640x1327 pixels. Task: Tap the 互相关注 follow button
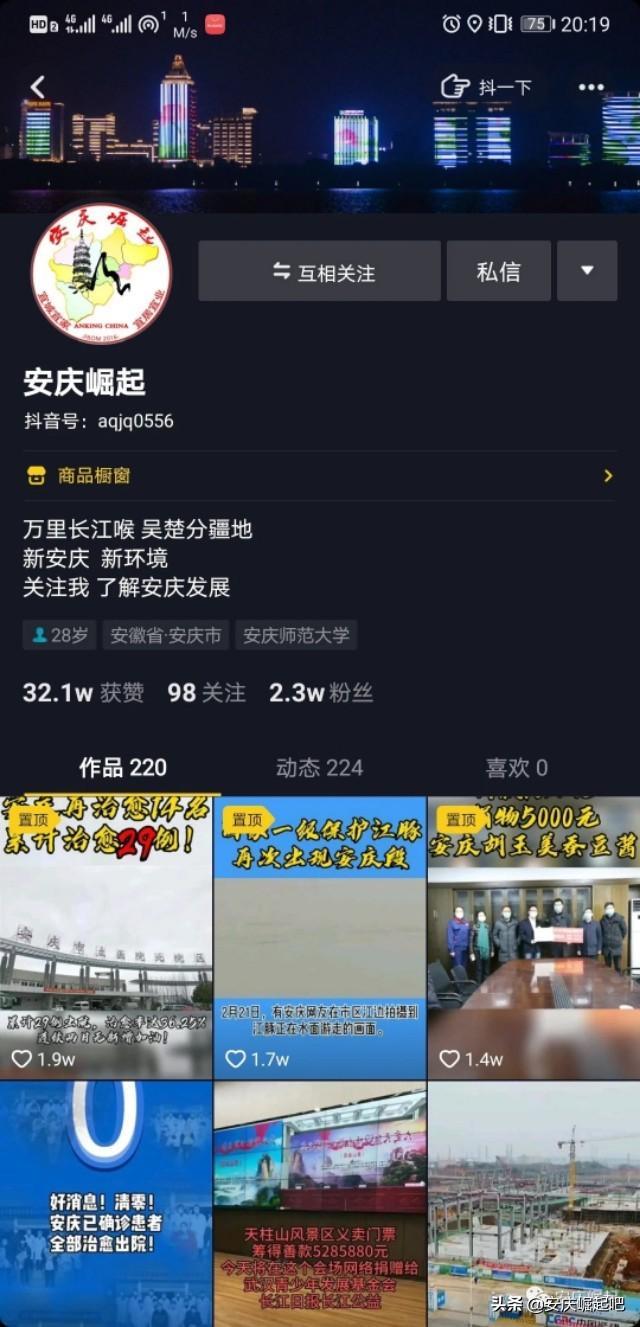tap(319, 271)
